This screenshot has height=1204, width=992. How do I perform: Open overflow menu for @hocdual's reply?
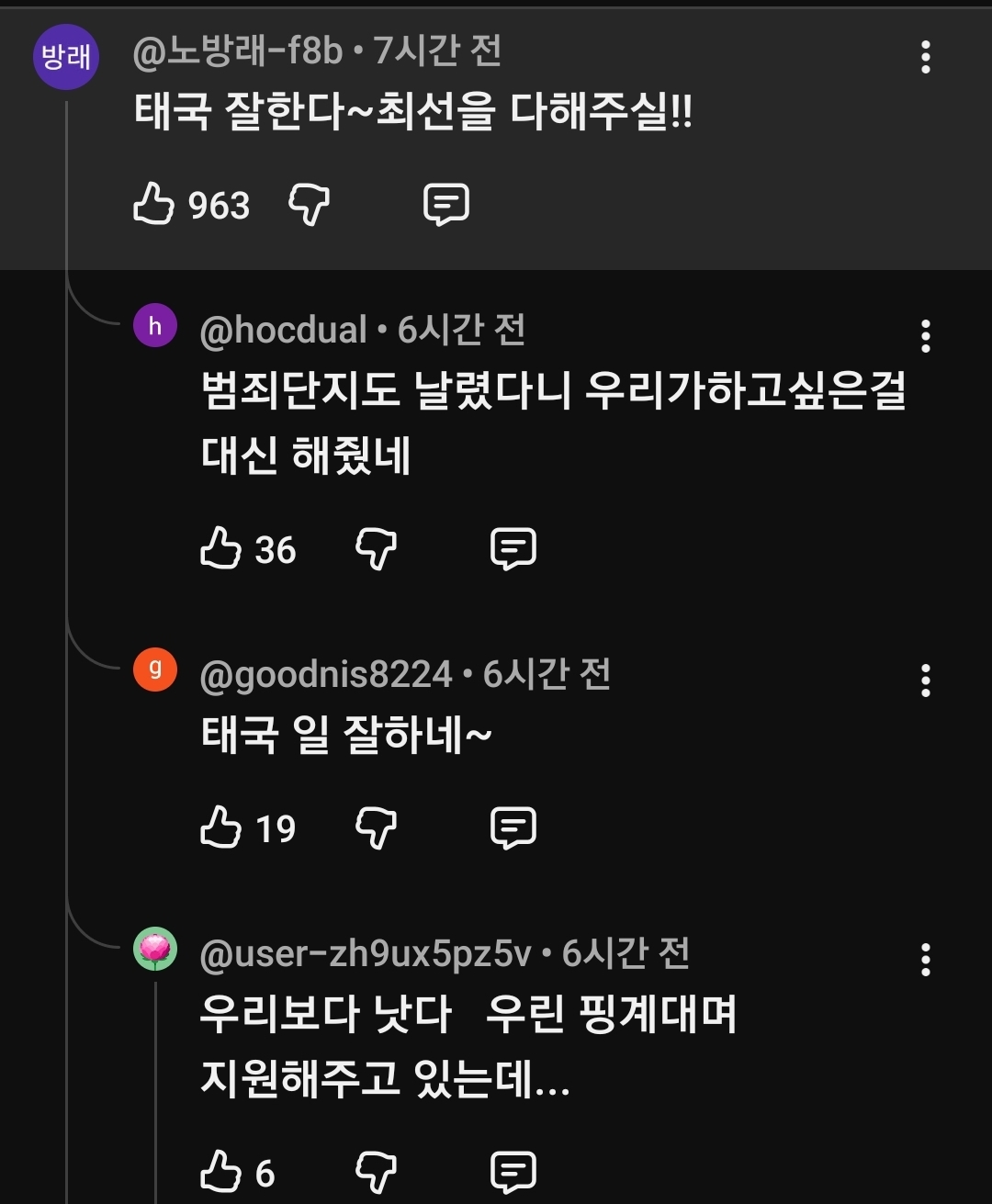(925, 336)
